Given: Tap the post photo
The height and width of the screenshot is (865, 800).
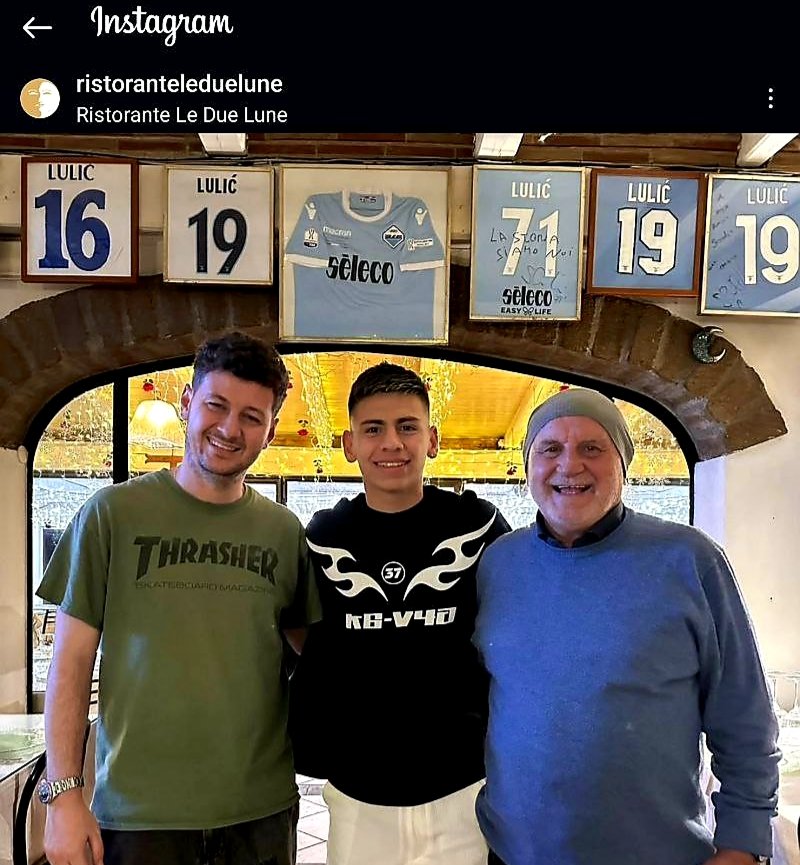Looking at the screenshot, I should click(x=400, y=500).
